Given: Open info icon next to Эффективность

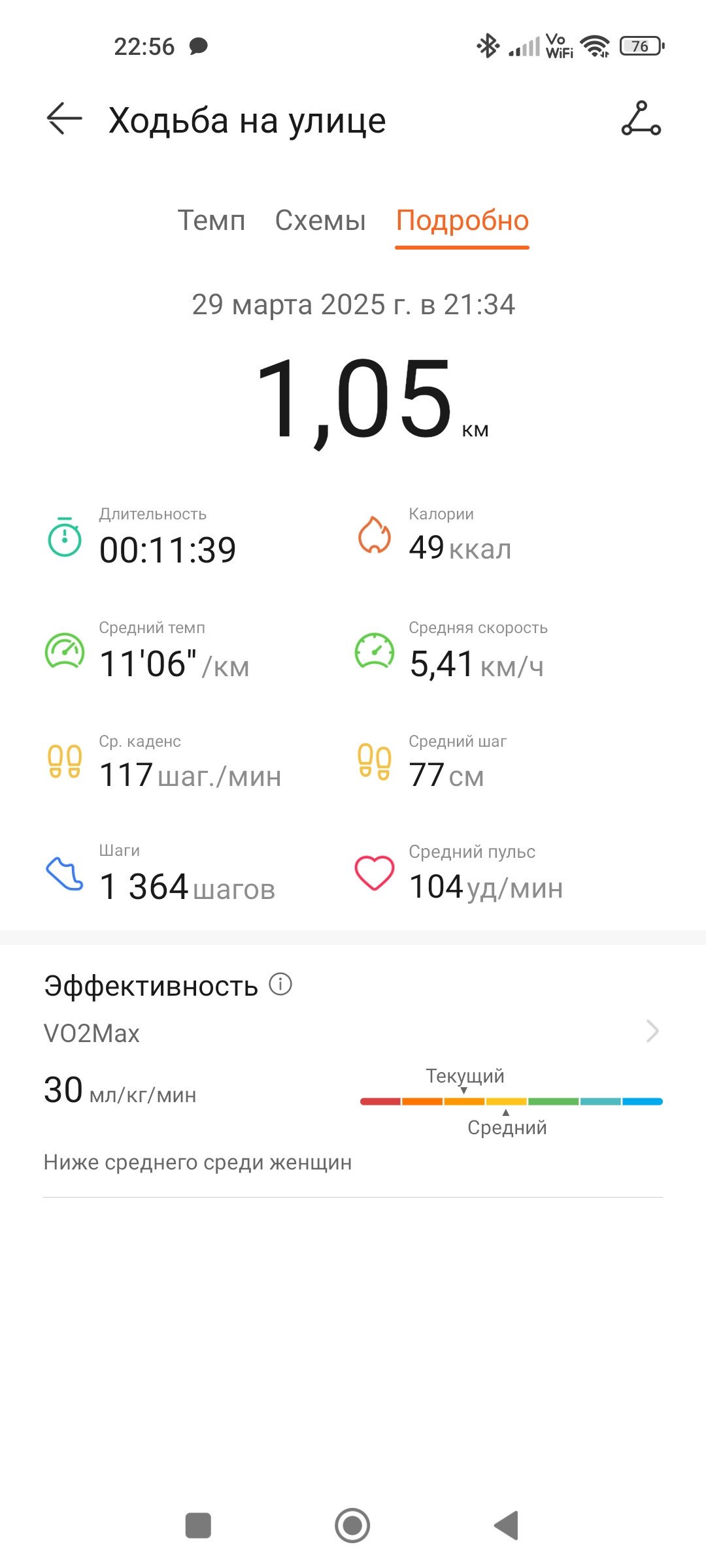Looking at the screenshot, I should click(280, 984).
